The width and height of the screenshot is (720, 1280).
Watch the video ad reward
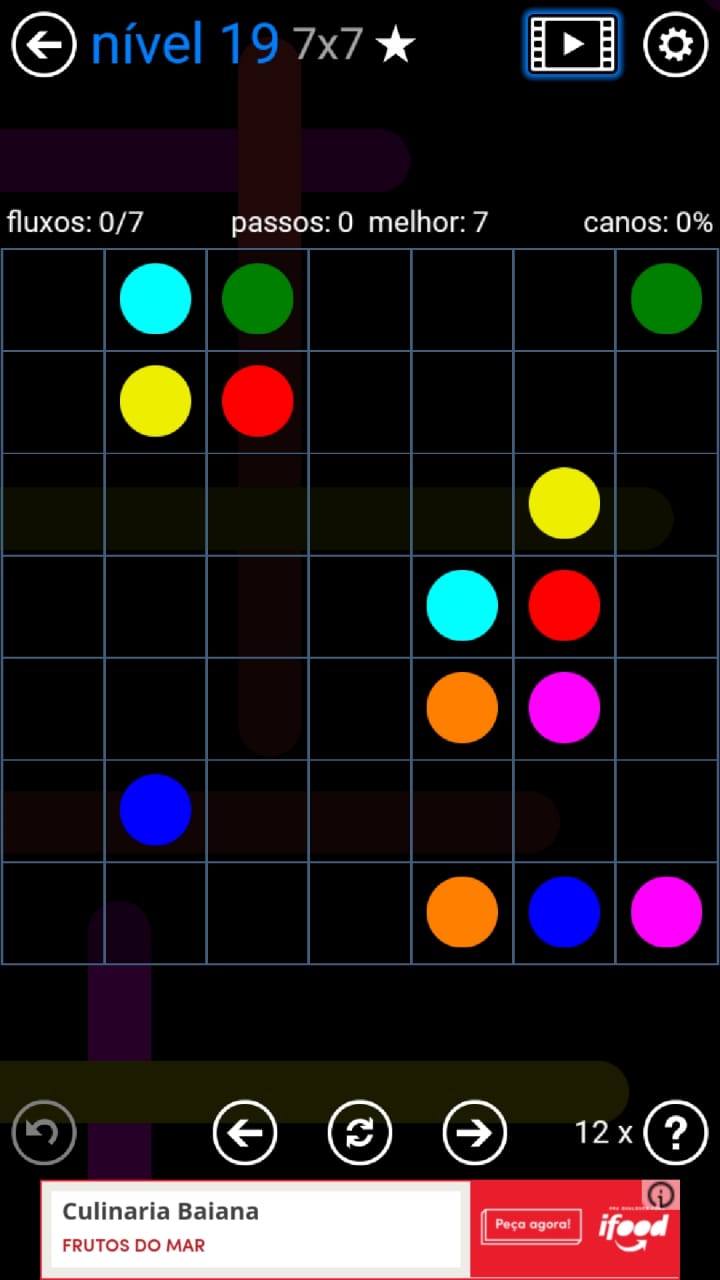(572, 45)
